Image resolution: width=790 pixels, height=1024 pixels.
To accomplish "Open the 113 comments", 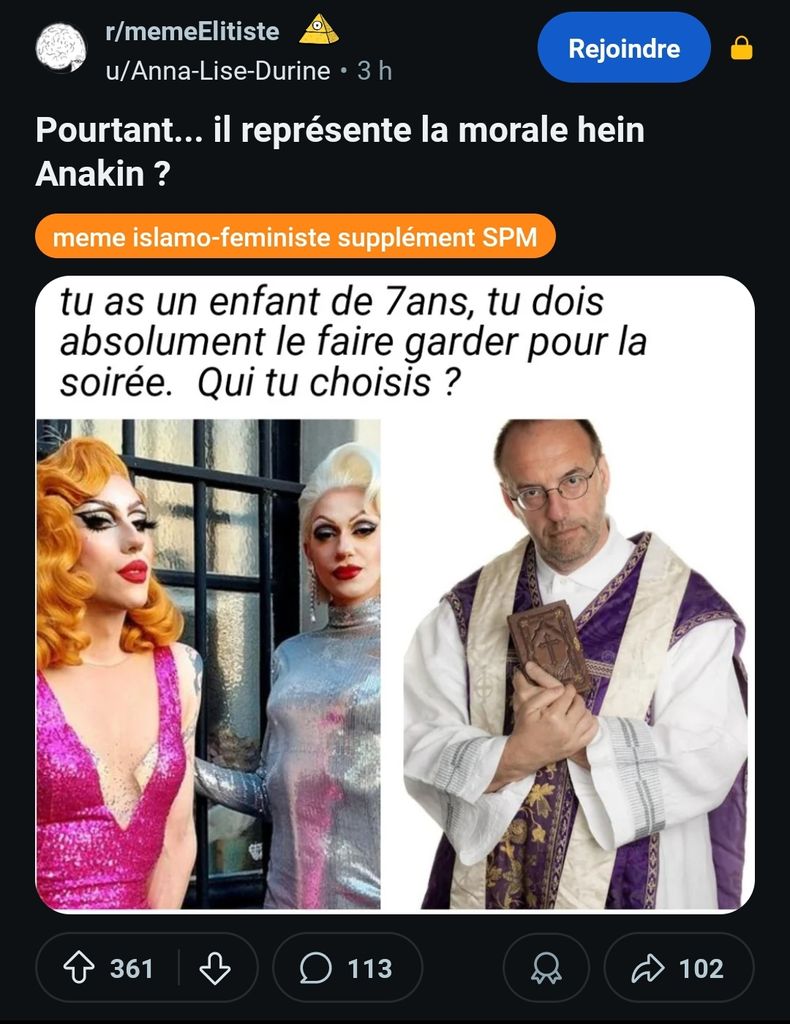I will pos(346,968).
